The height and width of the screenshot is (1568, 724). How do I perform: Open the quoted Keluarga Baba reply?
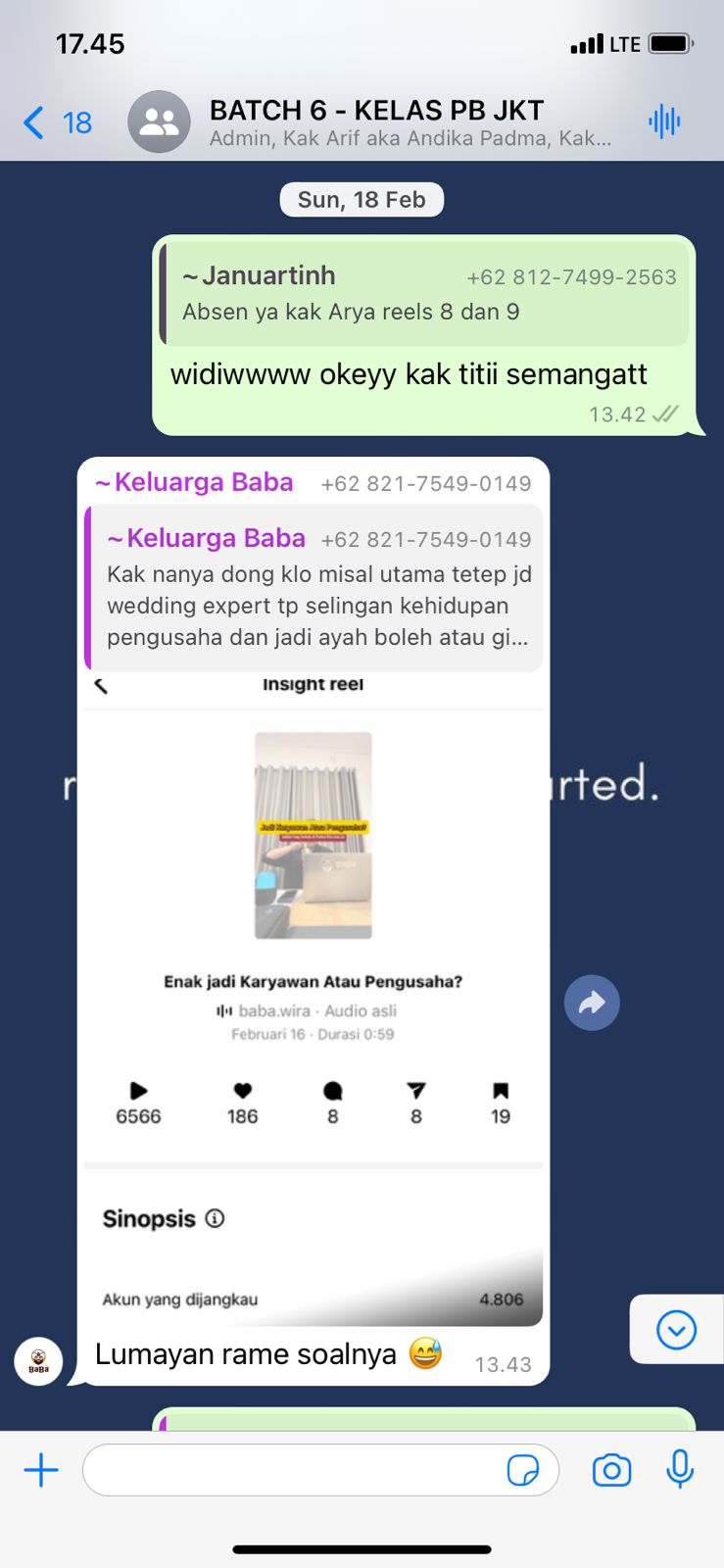coord(315,588)
